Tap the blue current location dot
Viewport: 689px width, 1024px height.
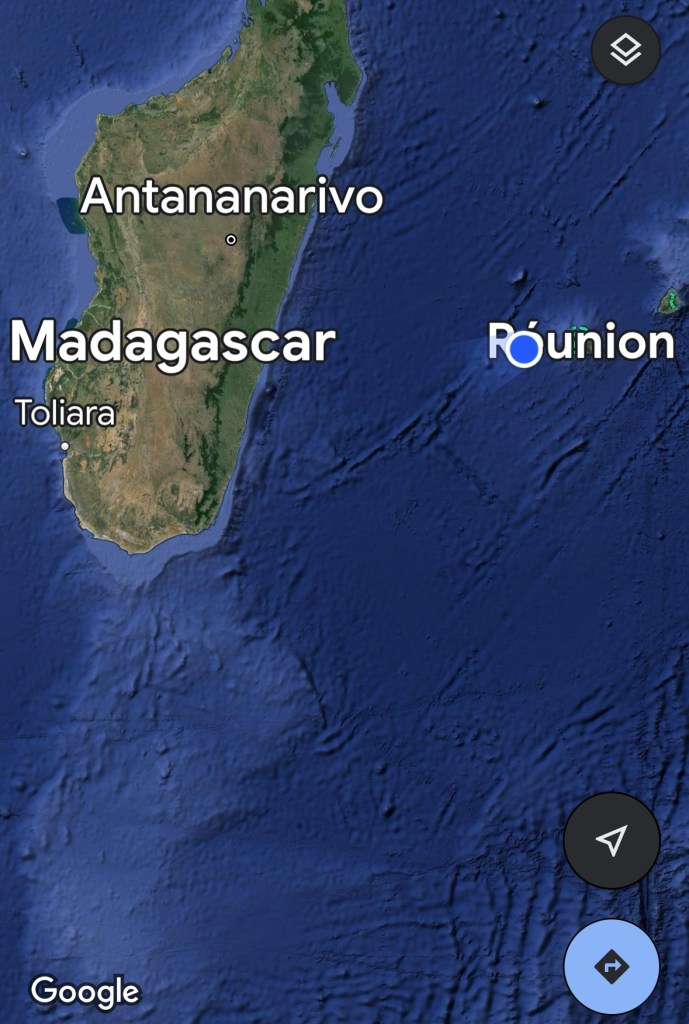click(x=524, y=349)
